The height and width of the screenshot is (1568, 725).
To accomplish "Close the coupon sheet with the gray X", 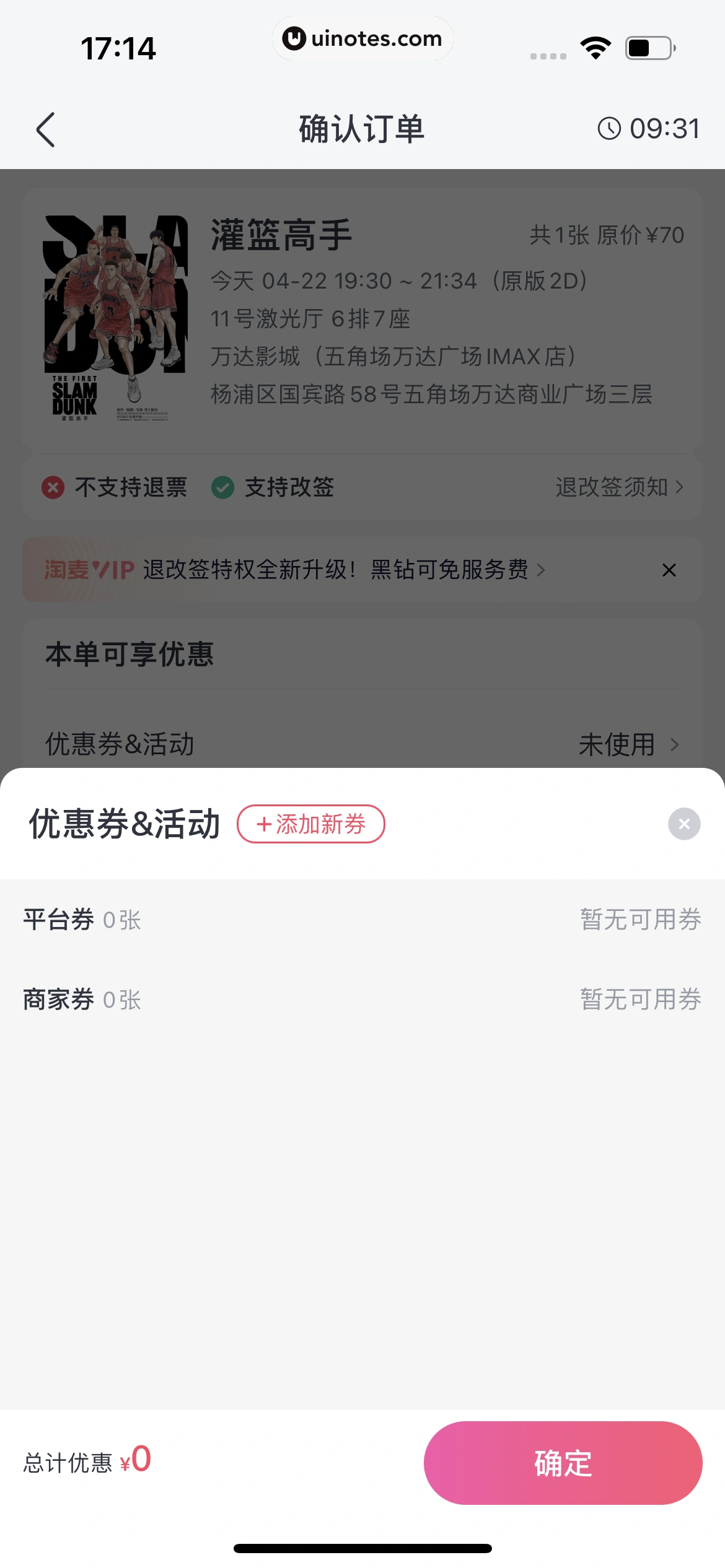I will pos(683,824).
